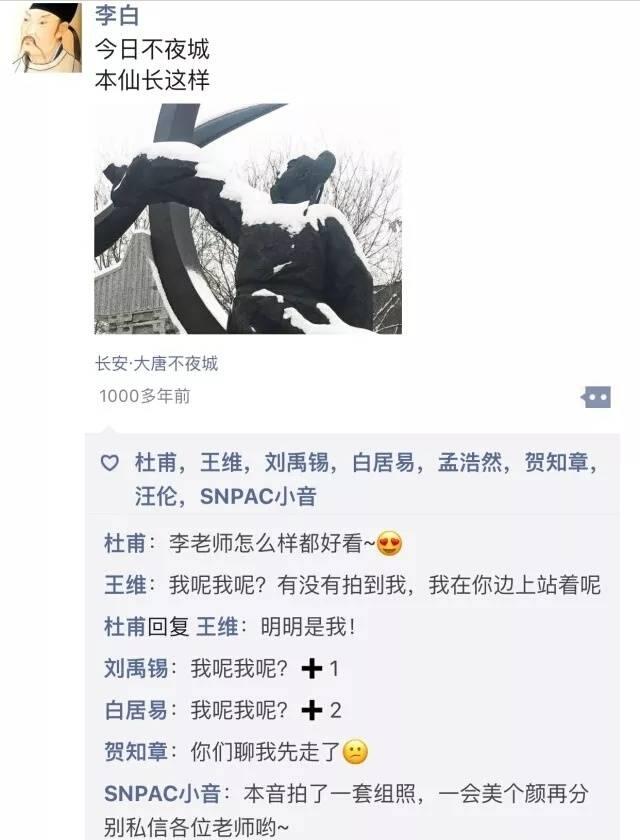
Task: Reply to 王维's comment about standing beside you
Action: click(385, 585)
